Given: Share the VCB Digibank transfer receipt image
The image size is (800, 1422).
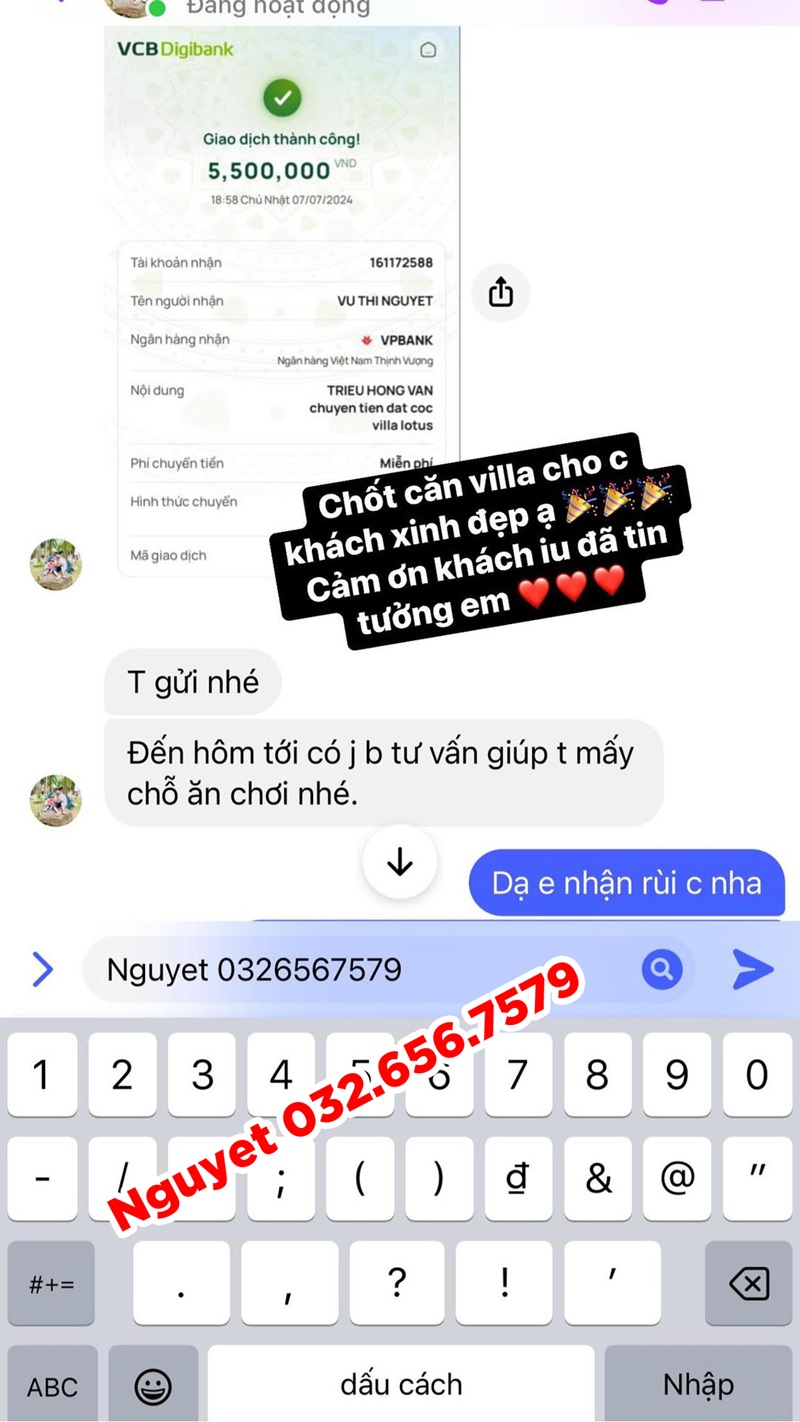Looking at the screenshot, I should 501,292.
